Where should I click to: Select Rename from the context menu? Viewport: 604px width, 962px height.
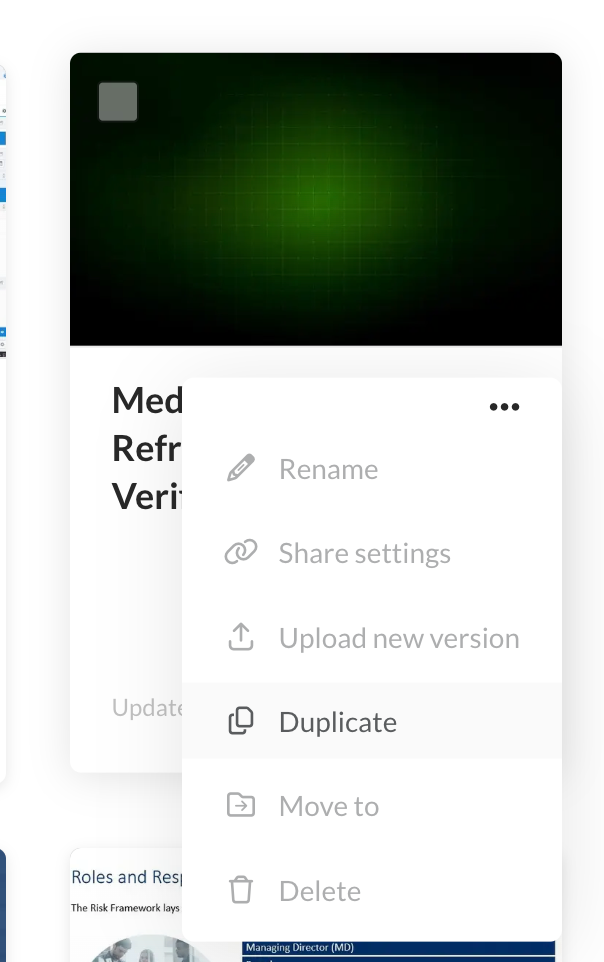coord(328,469)
